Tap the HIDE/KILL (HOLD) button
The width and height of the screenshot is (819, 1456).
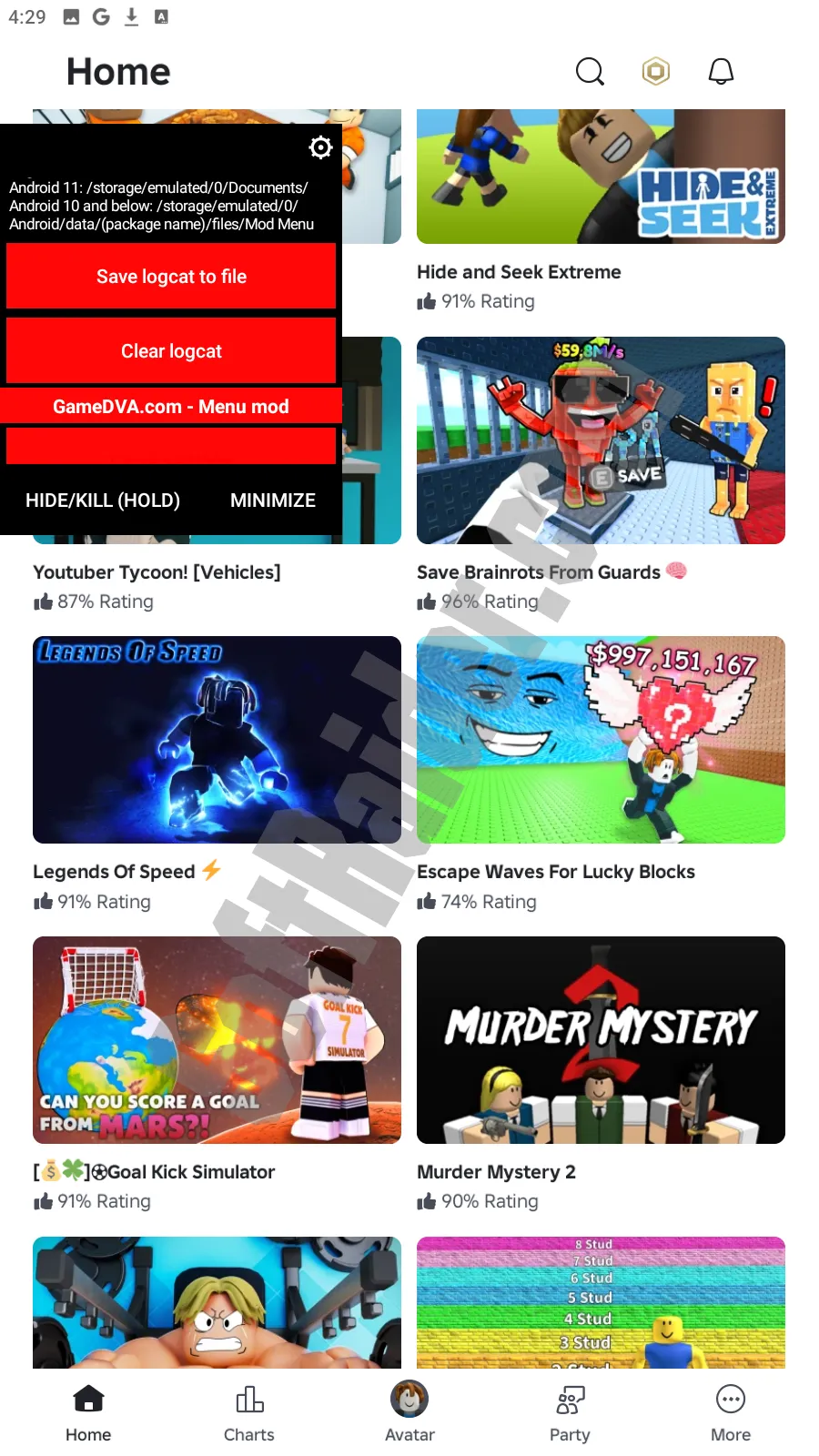pos(103,500)
